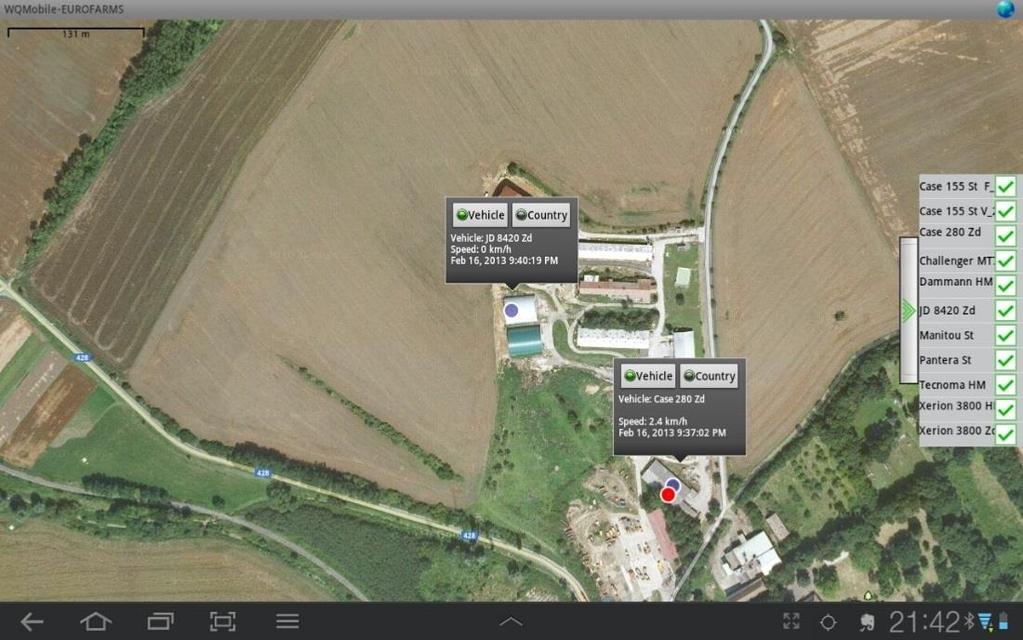Uncheck JD 8420 Zd in vehicle list
Screen dimensions: 1023x640
click(x=1005, y=311)
